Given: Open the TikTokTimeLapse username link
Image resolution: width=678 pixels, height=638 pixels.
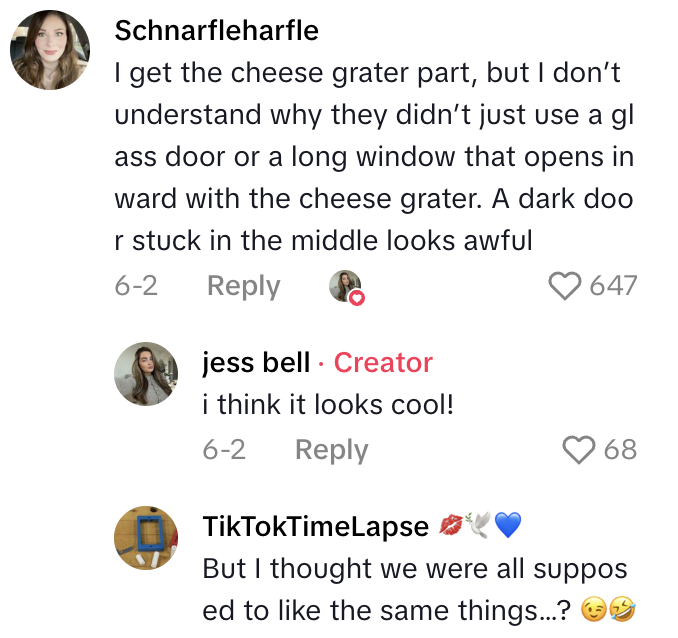Looking at the screenshot, I should [315, 526].
